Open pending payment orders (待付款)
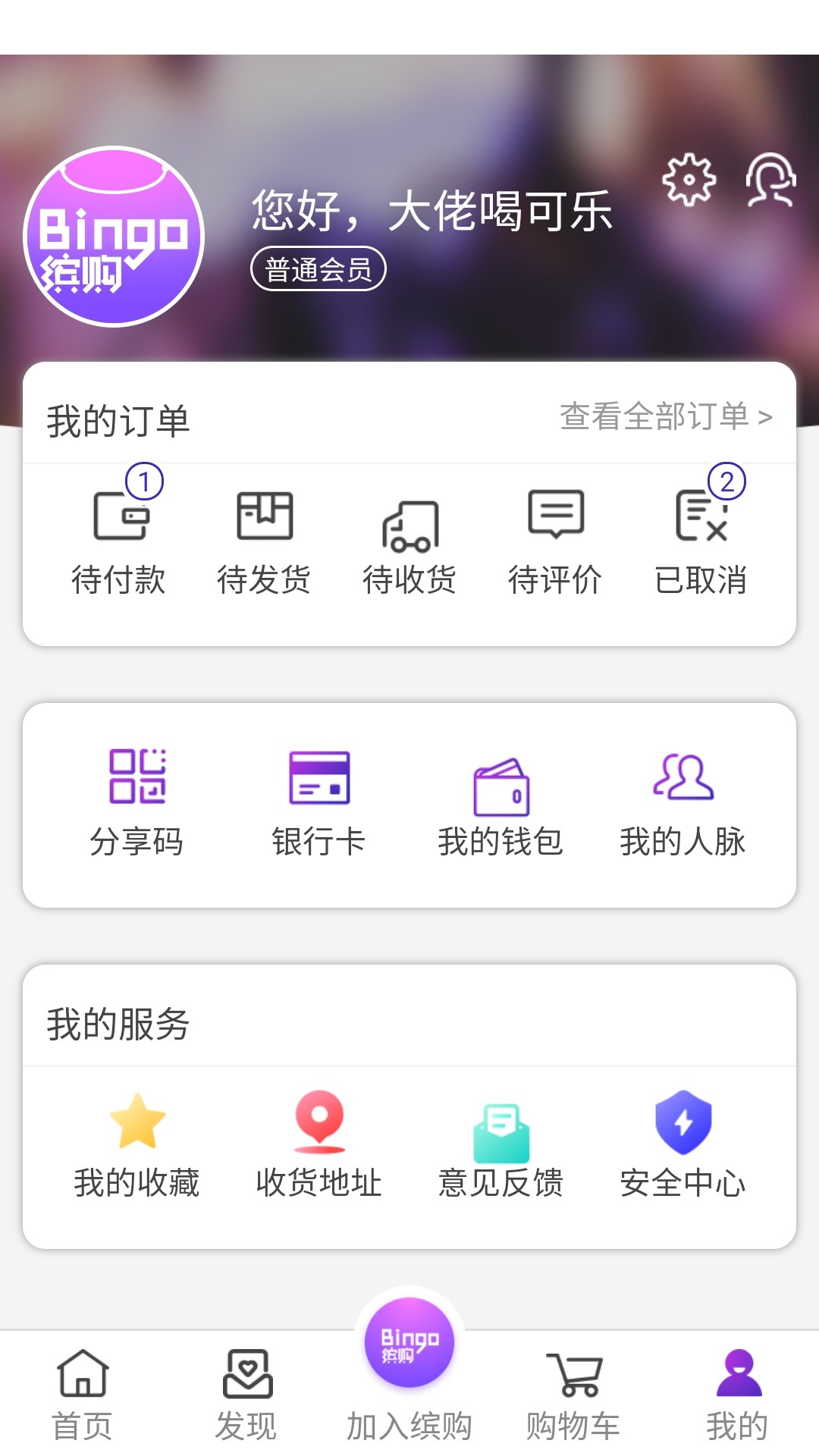819x1456 pixels. coord(119,541)
